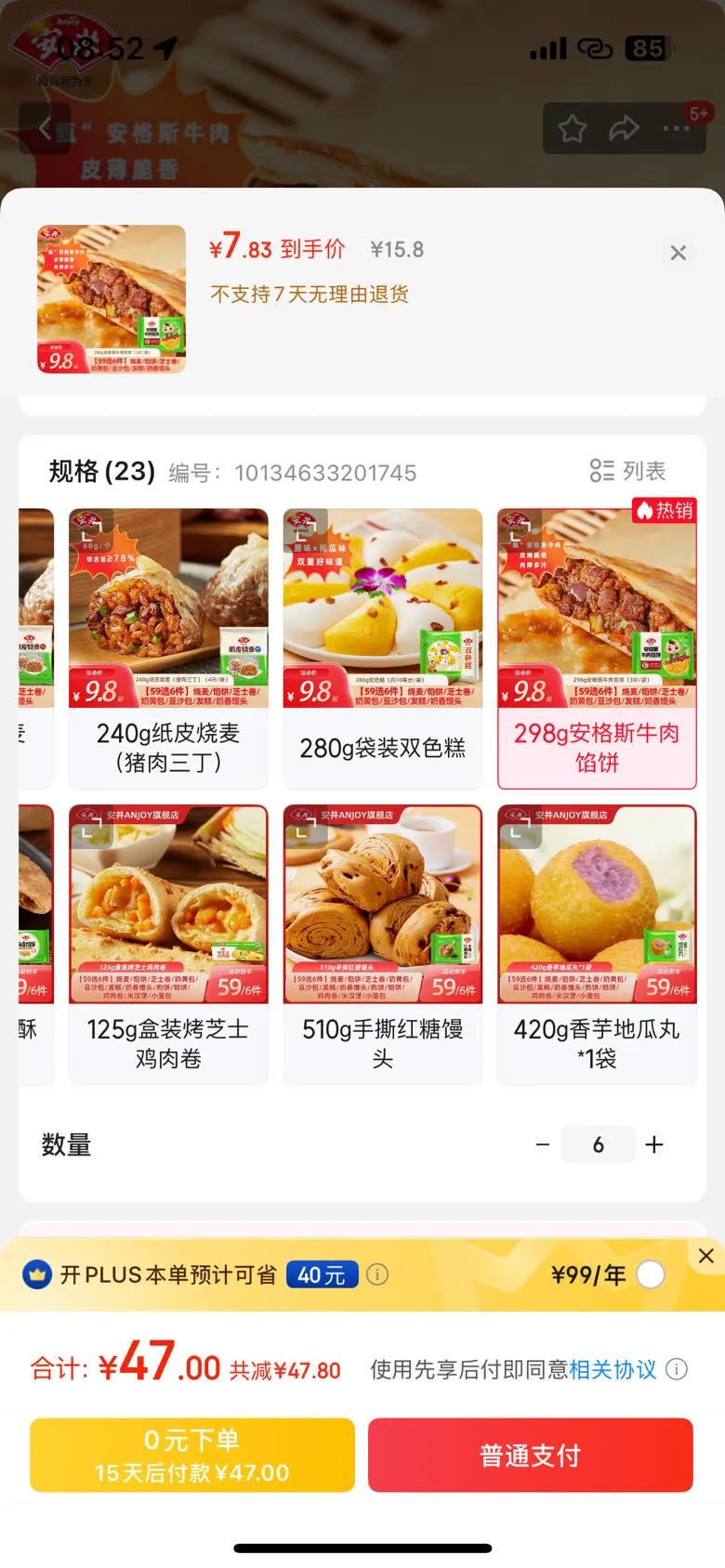Image resolution: width=725 pixels, height=1568 pixels.
Task: Close the specification selection sheet
Action: click(678, 253)
